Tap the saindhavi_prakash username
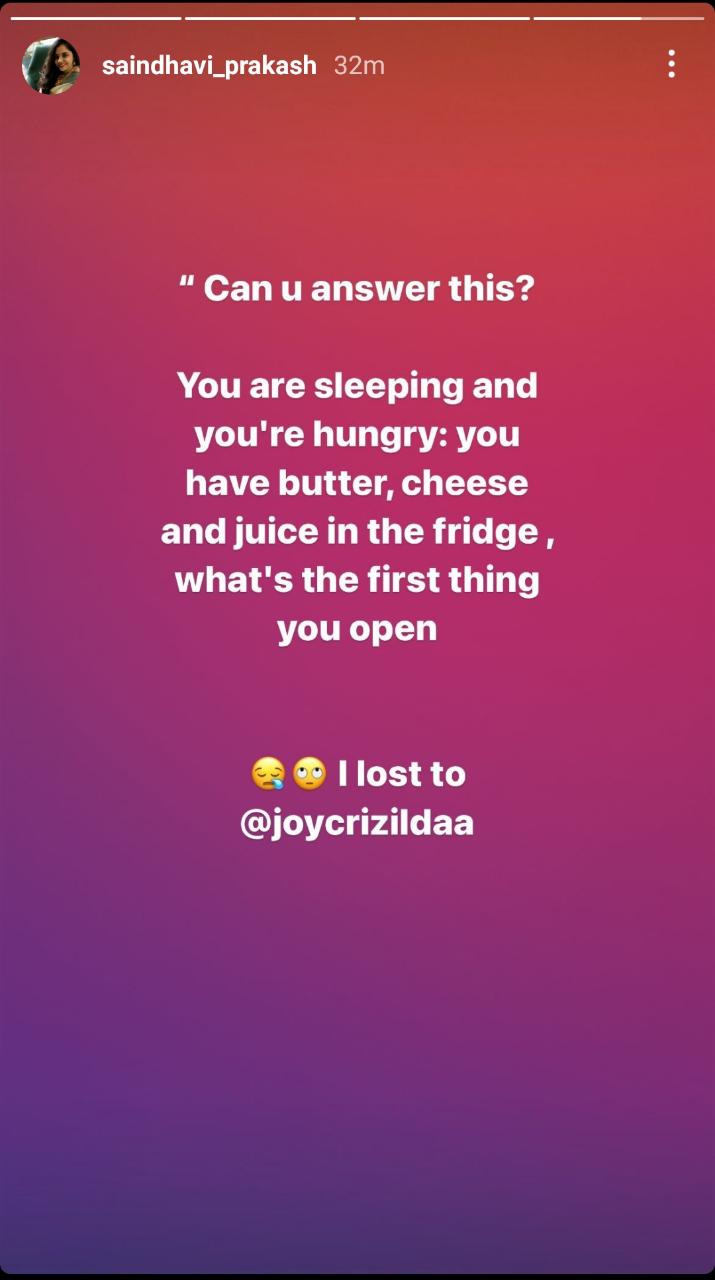This screenshot has width=715, height=1280. tap(209, 66)
